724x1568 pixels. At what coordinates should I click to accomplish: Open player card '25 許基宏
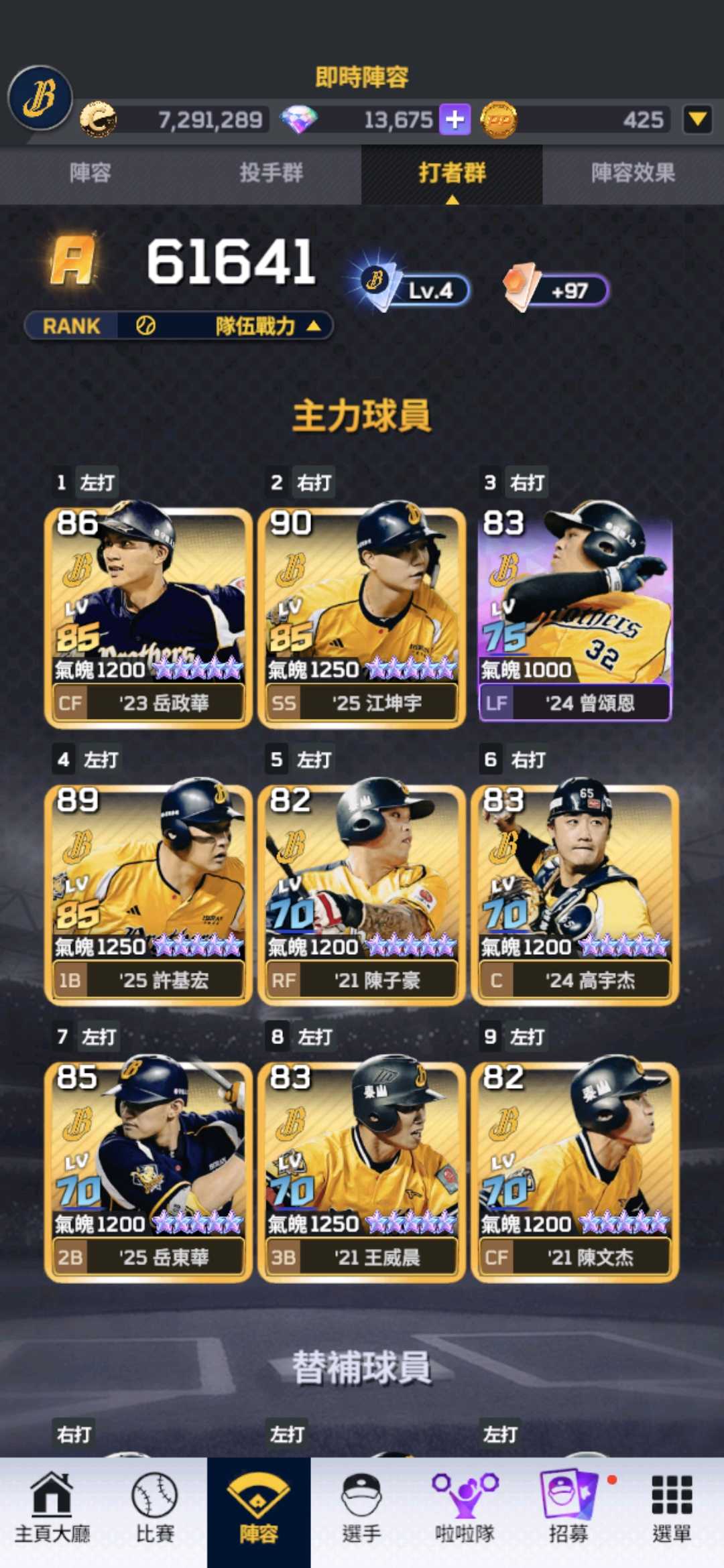click(x=148, y=894)
